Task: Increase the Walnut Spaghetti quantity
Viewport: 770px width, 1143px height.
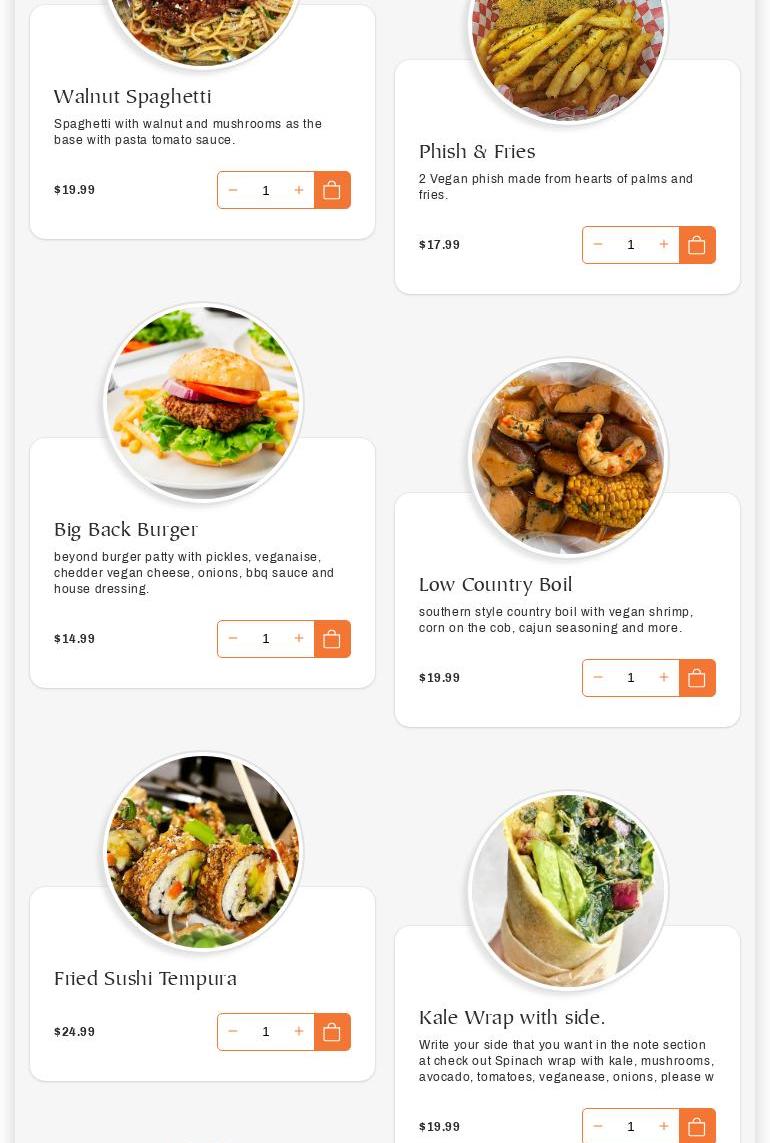Action: point(298,190)
